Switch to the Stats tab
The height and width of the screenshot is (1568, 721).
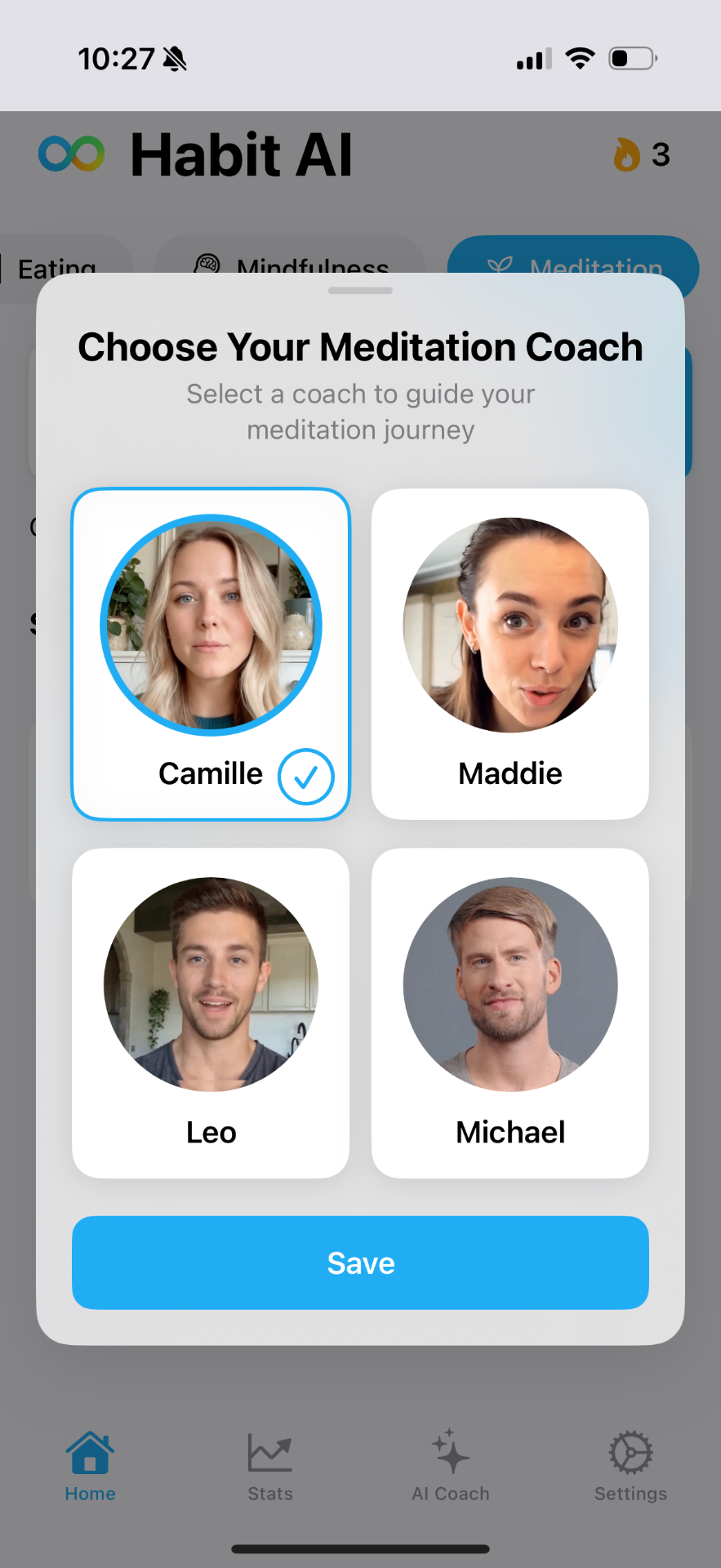click(x=270, y=1466)
